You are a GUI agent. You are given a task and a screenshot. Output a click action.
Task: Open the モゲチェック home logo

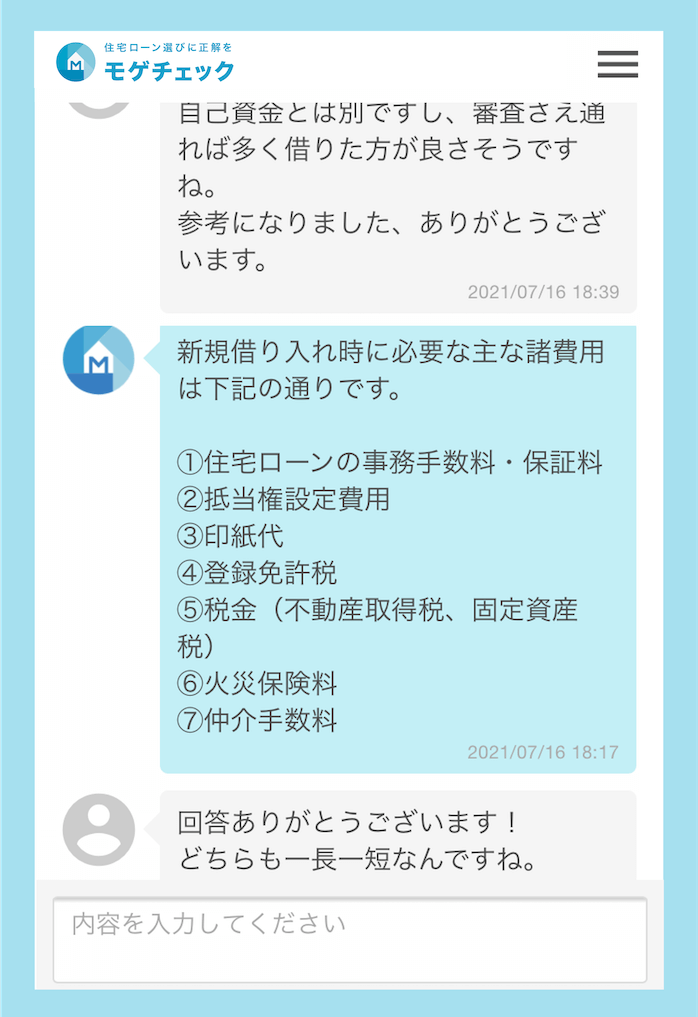[146, 62]
